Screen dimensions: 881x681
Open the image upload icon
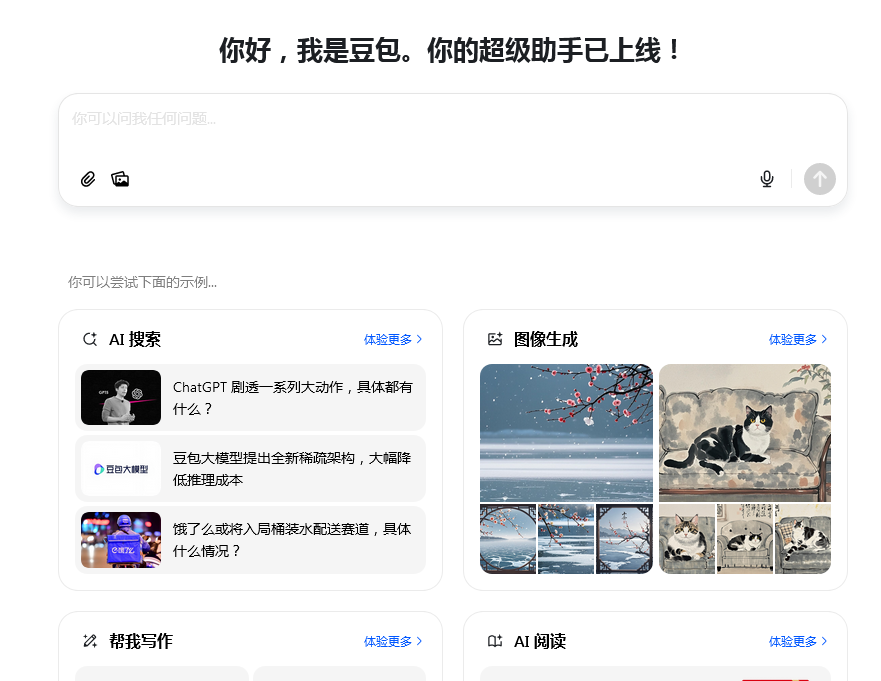[x=120, y=179]
